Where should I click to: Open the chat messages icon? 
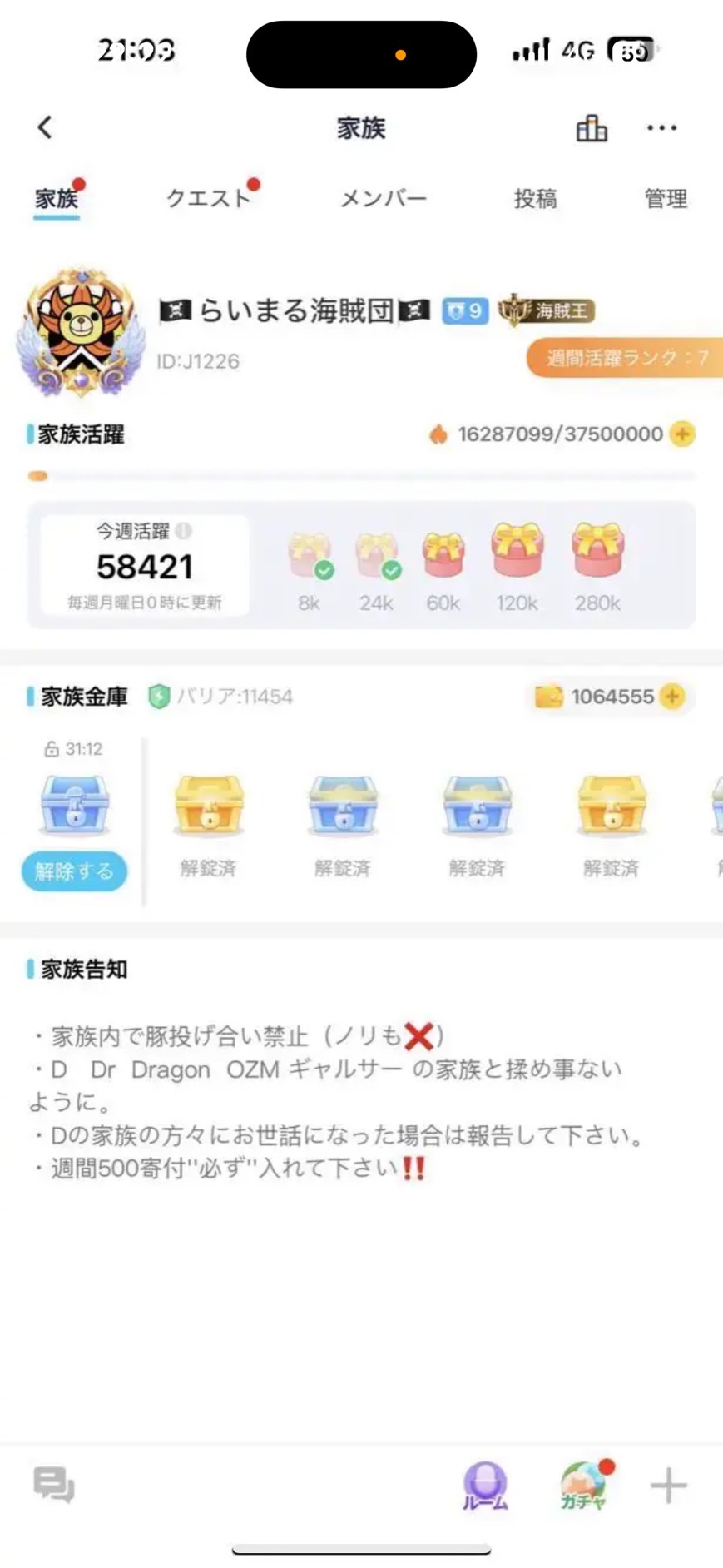pyautogui.click(x=54, y=1485)
